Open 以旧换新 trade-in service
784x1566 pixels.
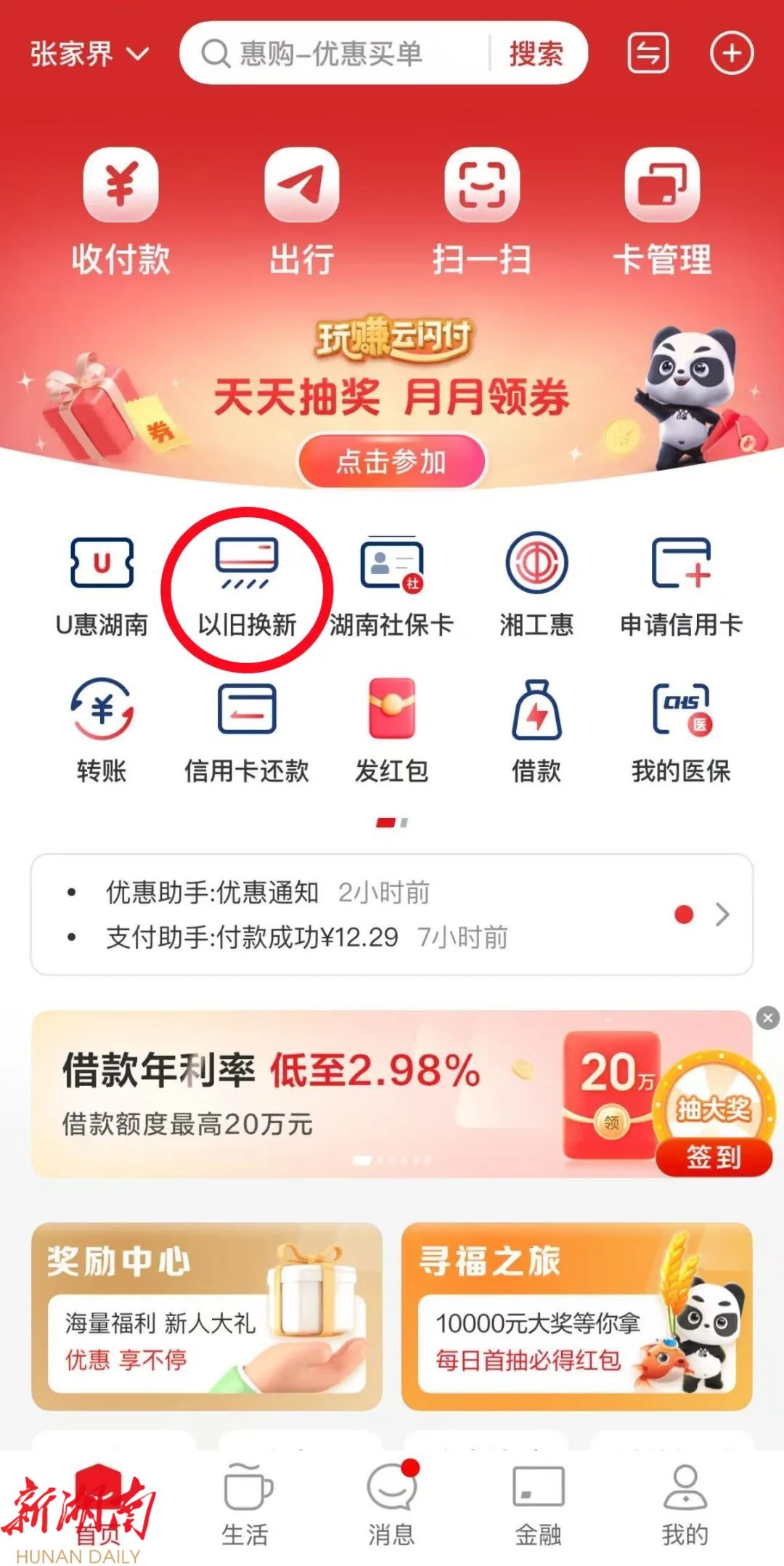pos(247,586)
